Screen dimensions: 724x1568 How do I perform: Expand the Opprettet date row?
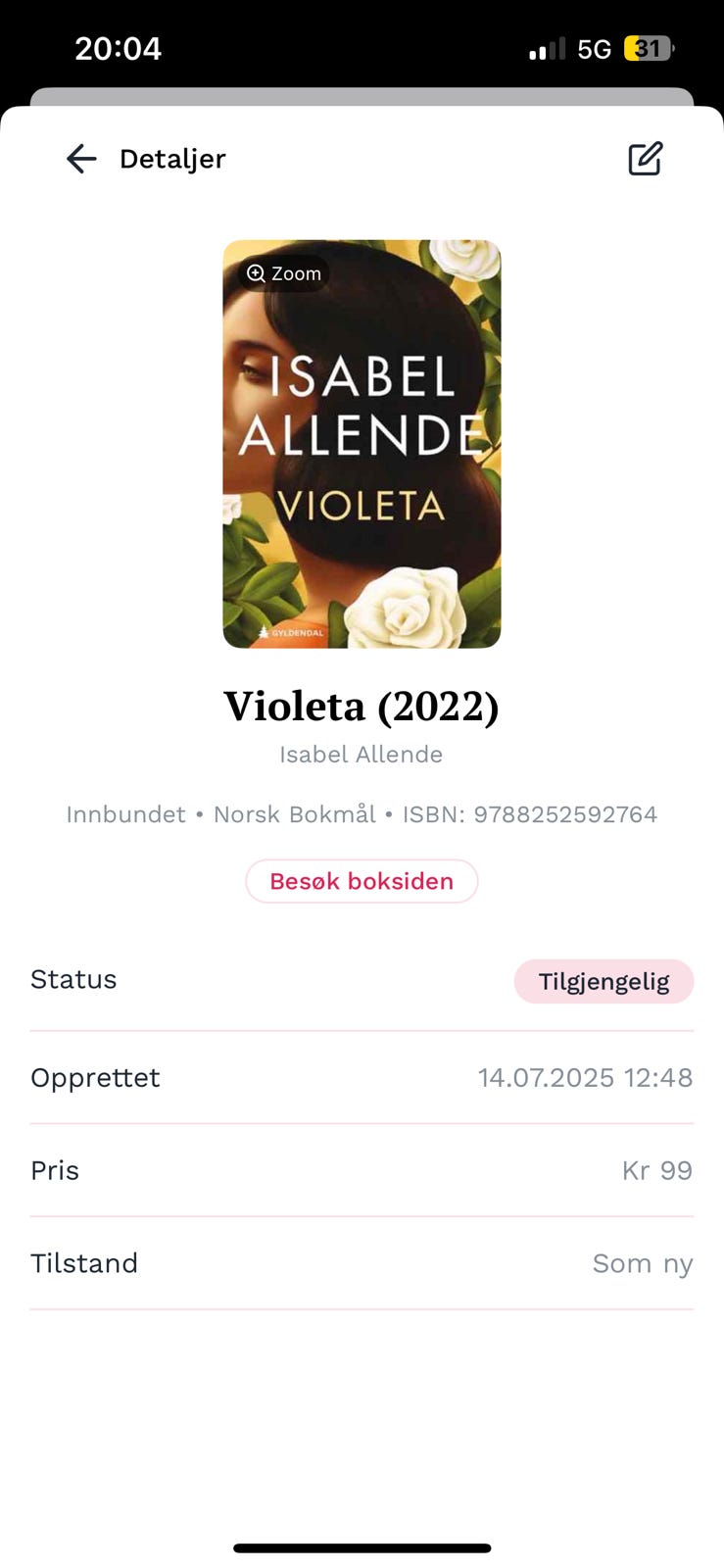[362, 1077]
